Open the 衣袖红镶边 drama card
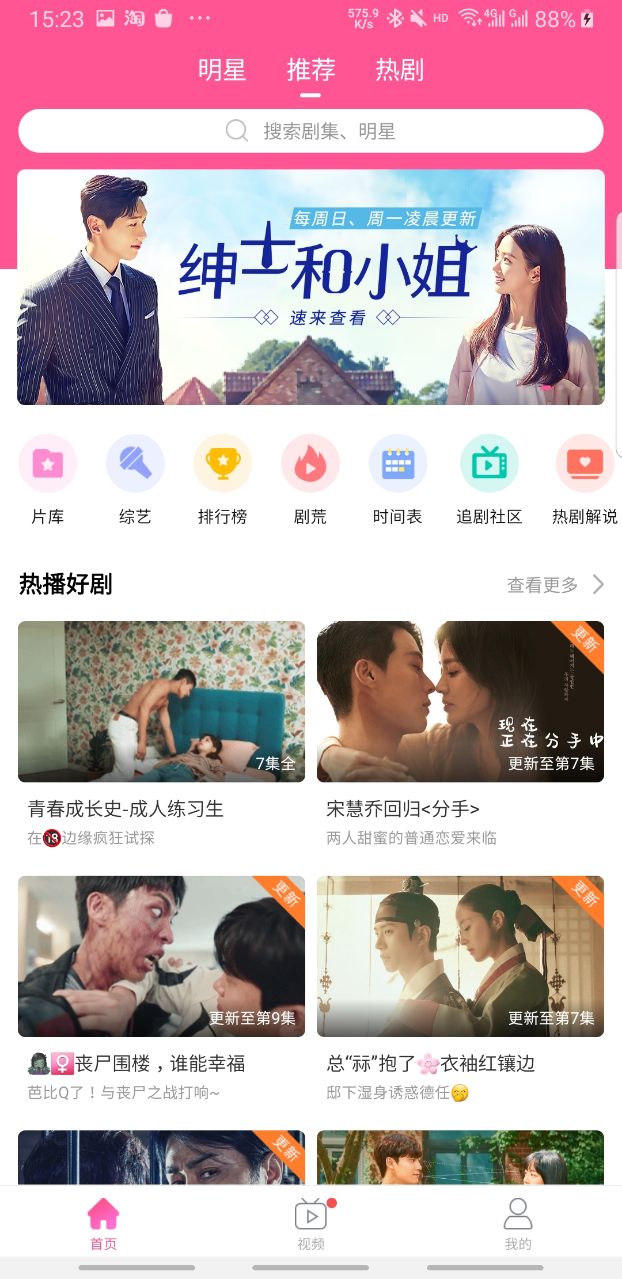Image resolution: width=622 pixels, height=1279 pixels. pos(460,956)
